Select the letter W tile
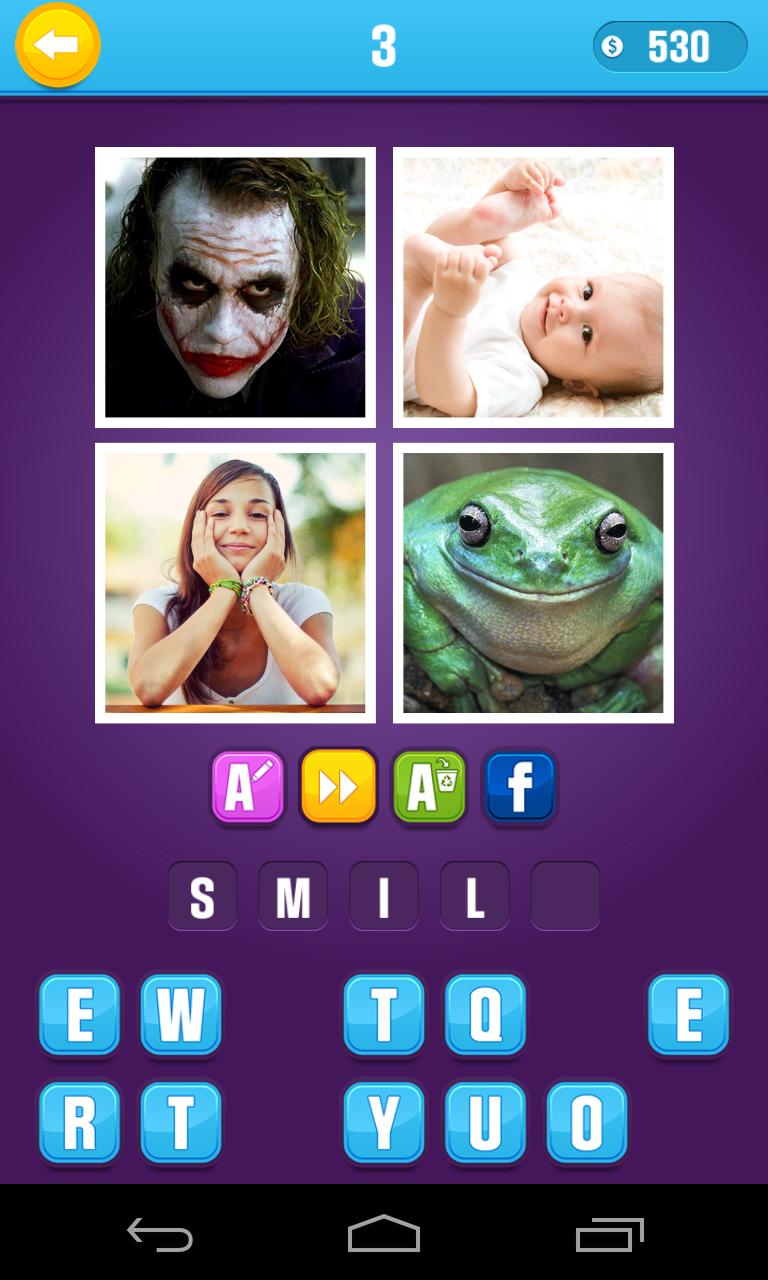Viewport: 768px width, 1280px height. click(181, 1015)
